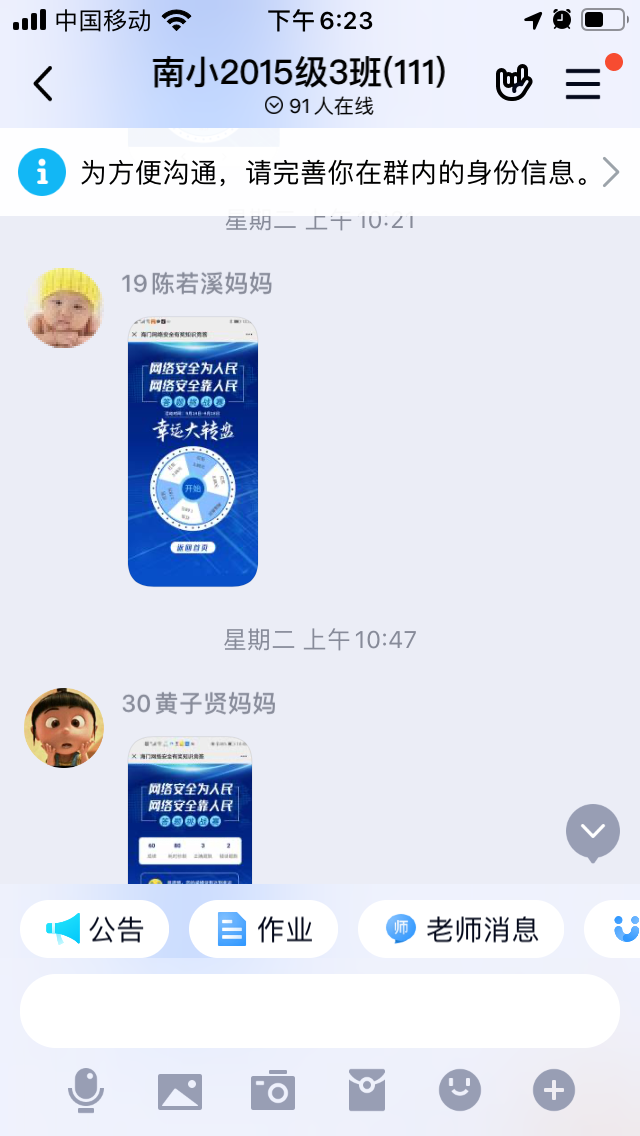Open the emoji picker
The height and width of the screenshot is (1136, 640).
460,1090
